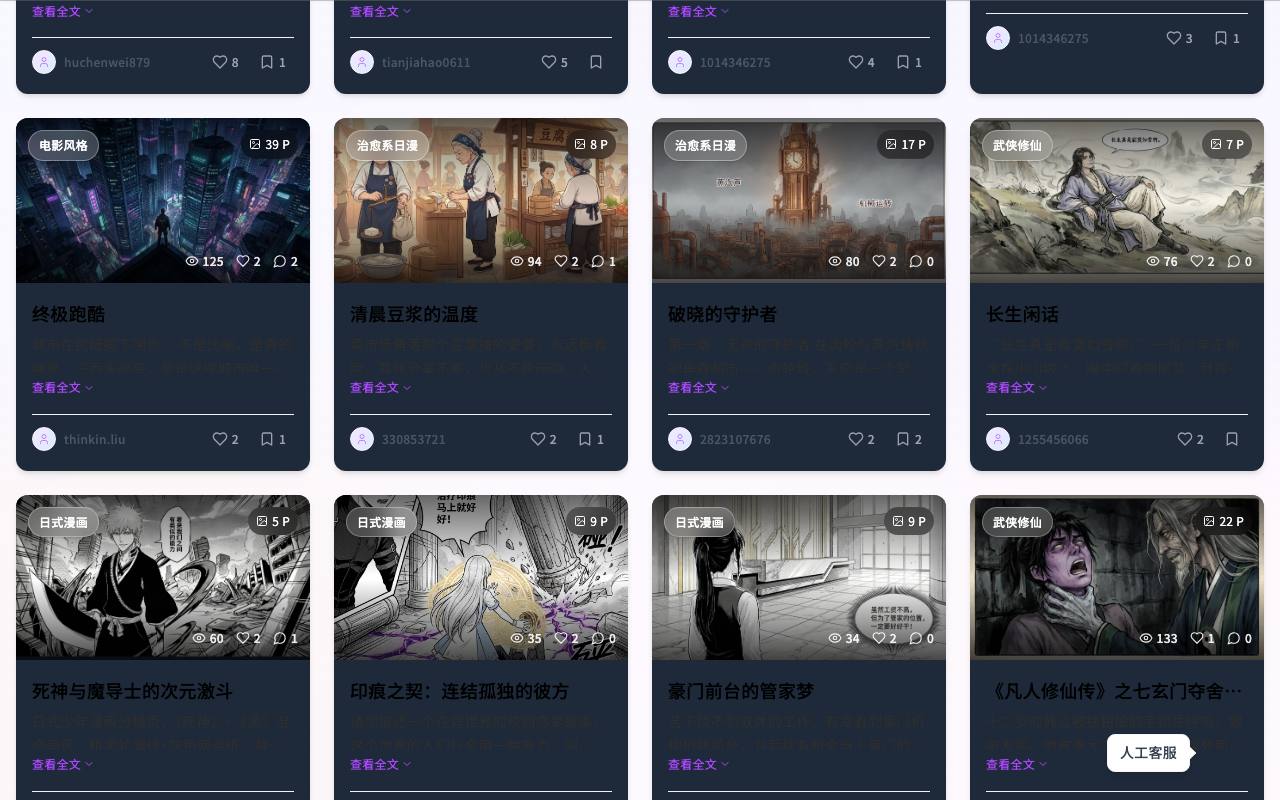Expand 查看全文 under 印痕之契

[381, 765]
